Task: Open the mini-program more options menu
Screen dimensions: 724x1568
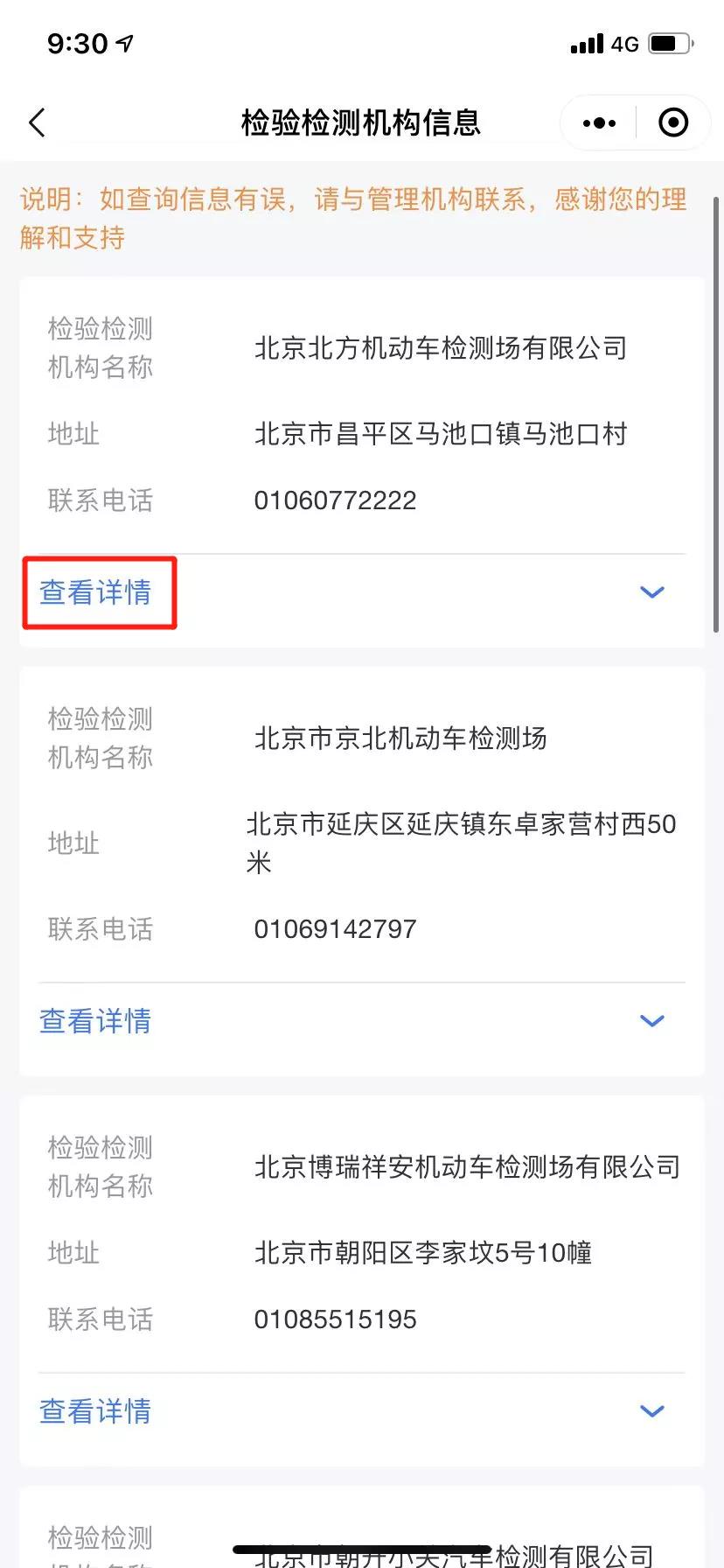Action: [x=599, y=123]
